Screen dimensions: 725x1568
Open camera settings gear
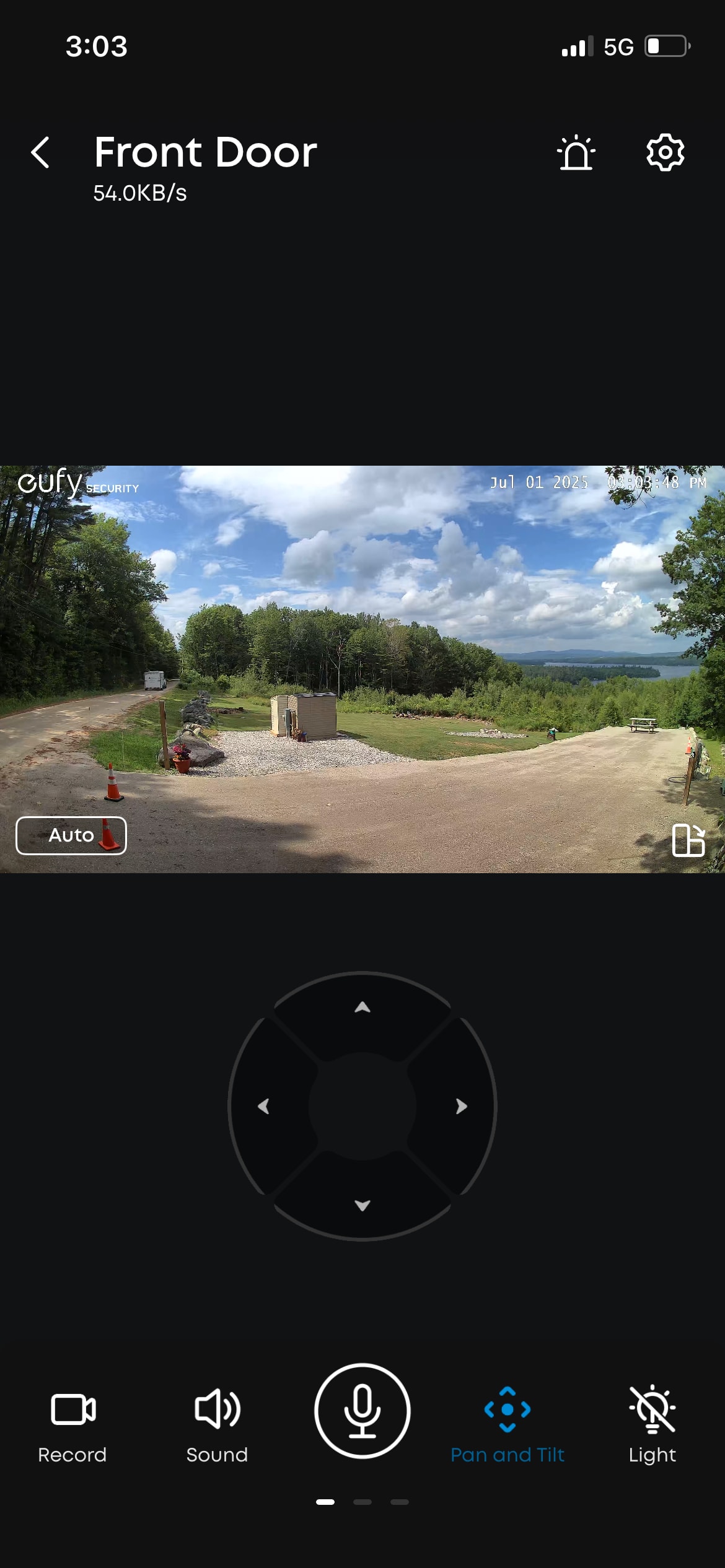click(x=666, y=153)
